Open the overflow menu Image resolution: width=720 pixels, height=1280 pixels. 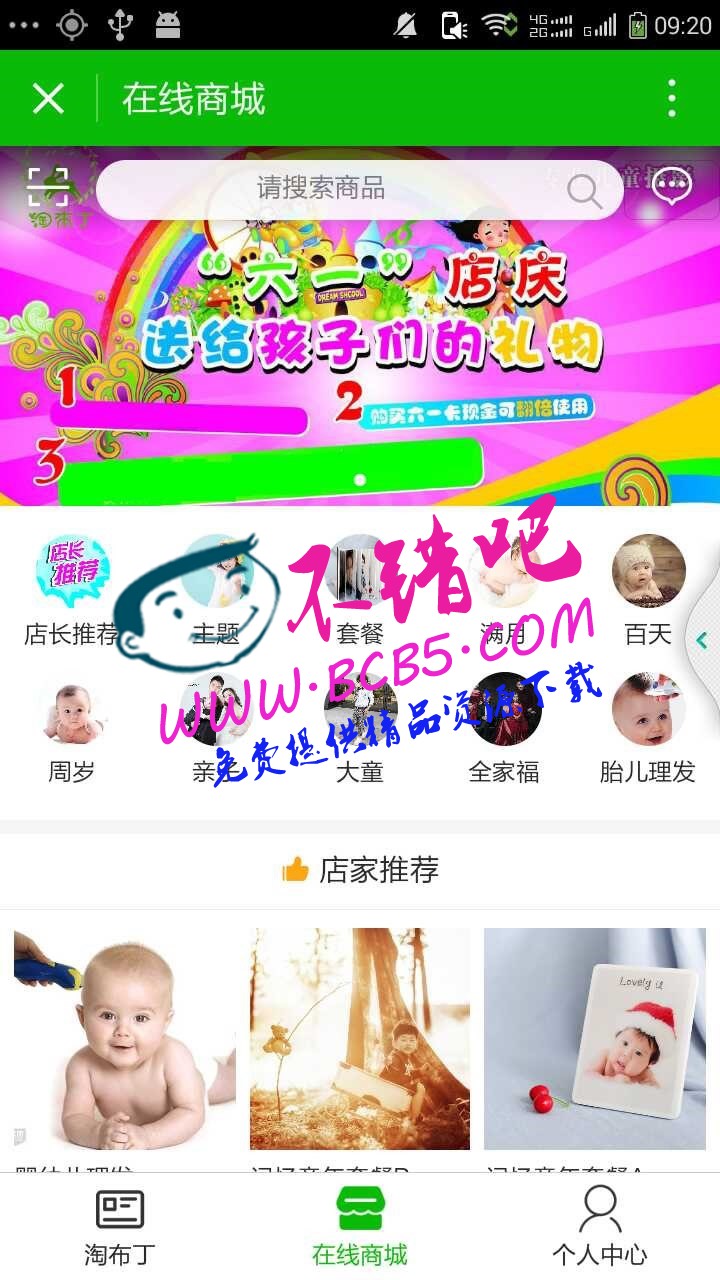671,99
